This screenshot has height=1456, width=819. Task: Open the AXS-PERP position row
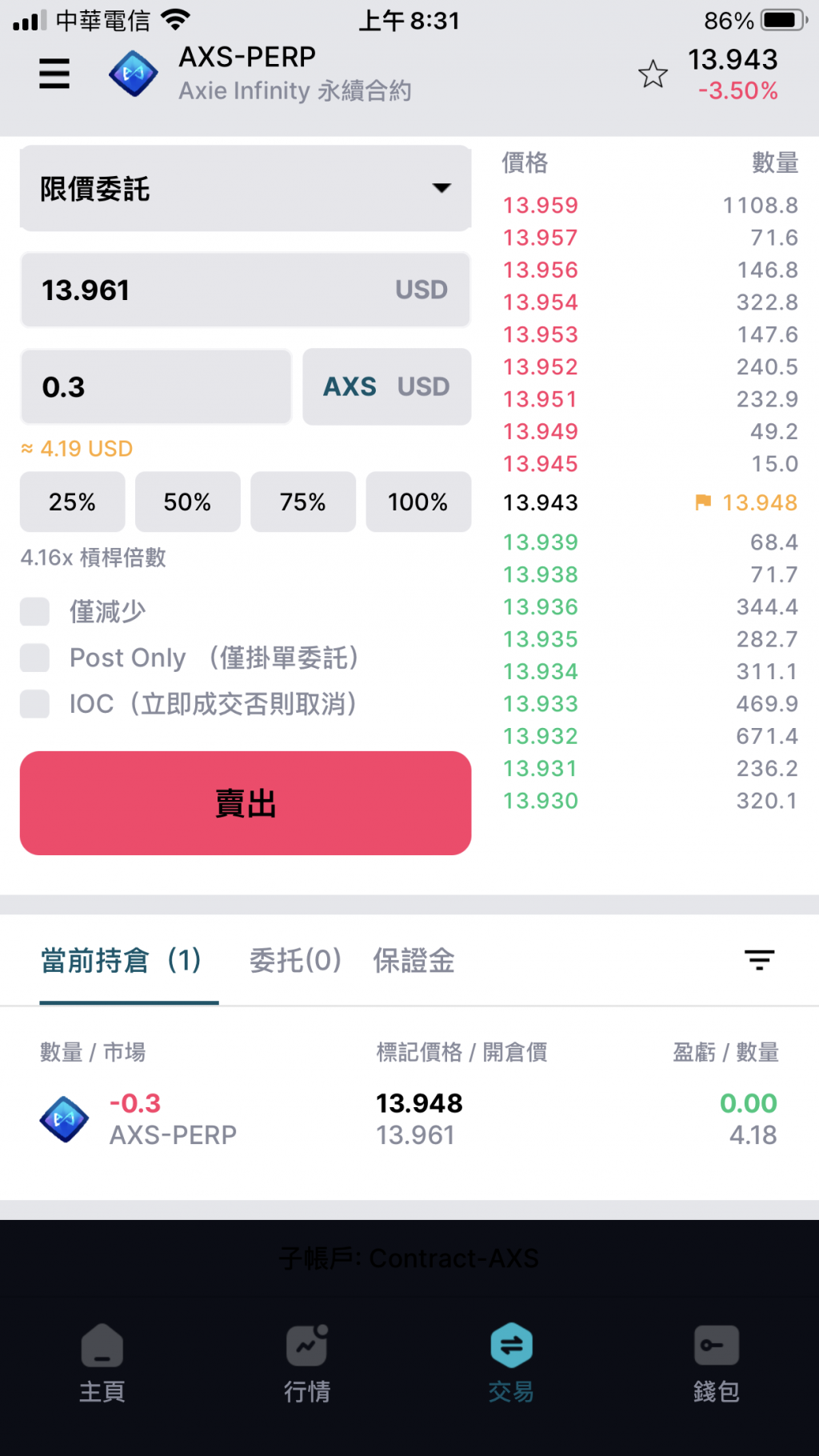[x=408, y=1119]
